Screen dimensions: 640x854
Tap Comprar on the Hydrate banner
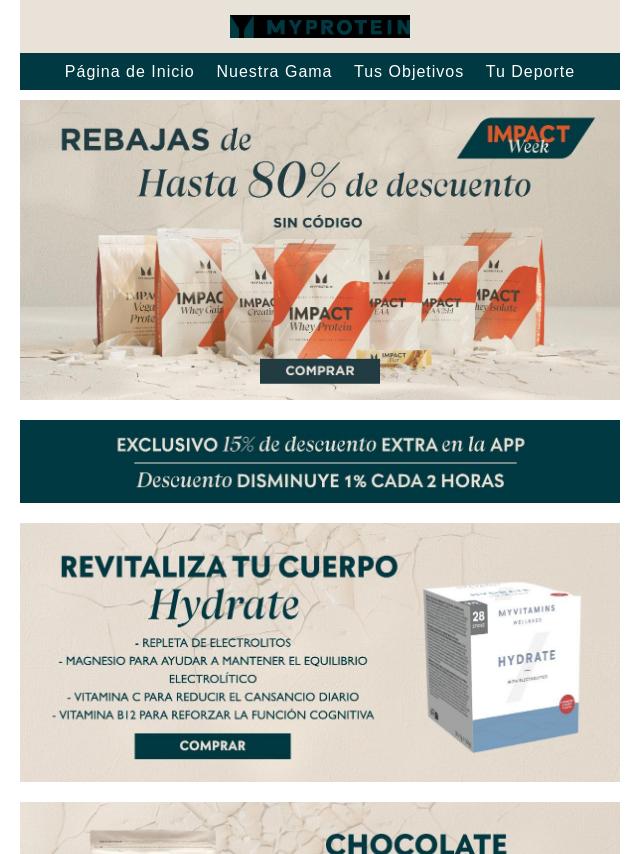(212, 746)
